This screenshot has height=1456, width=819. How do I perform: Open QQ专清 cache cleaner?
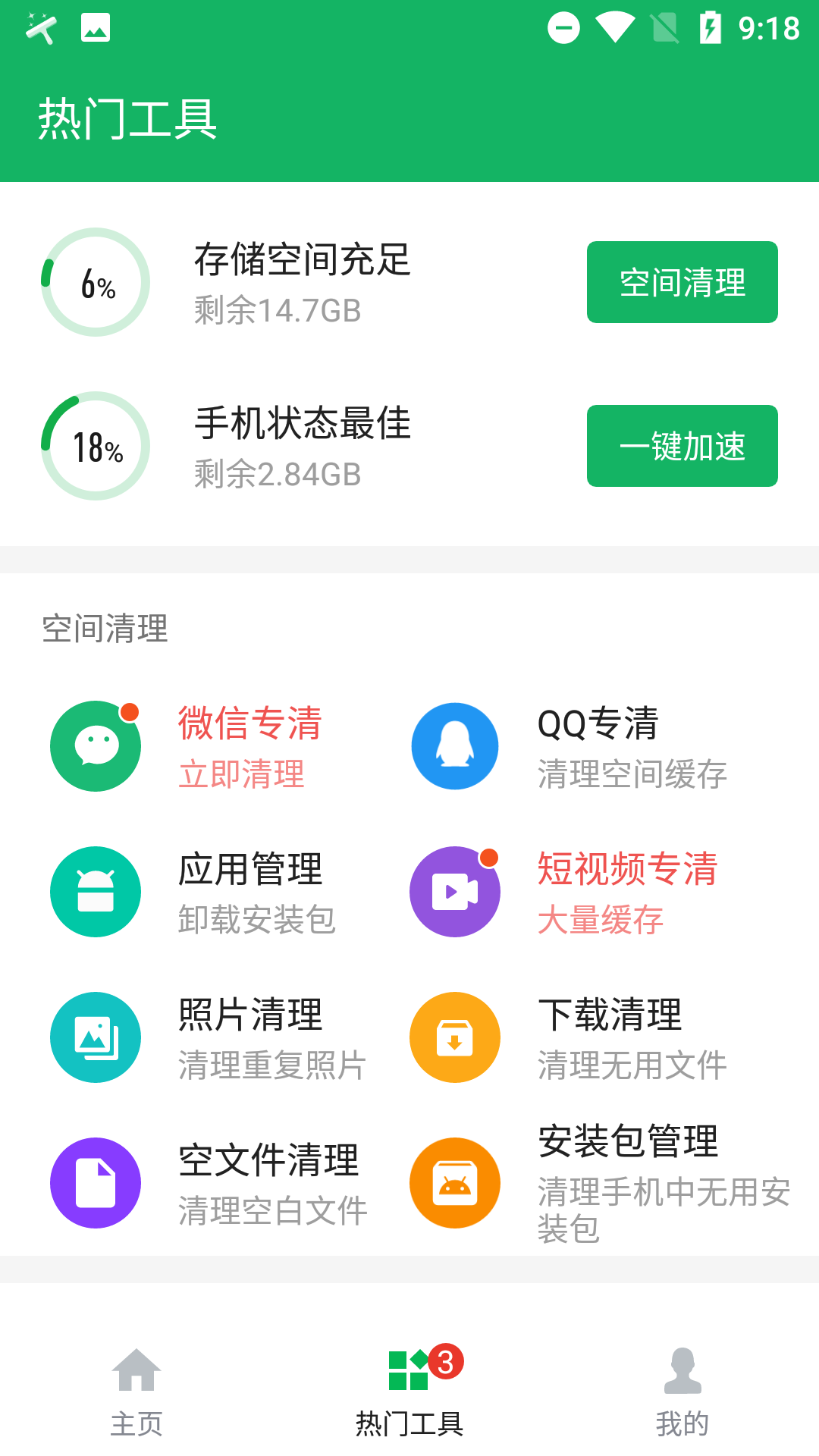coord(599,746)
